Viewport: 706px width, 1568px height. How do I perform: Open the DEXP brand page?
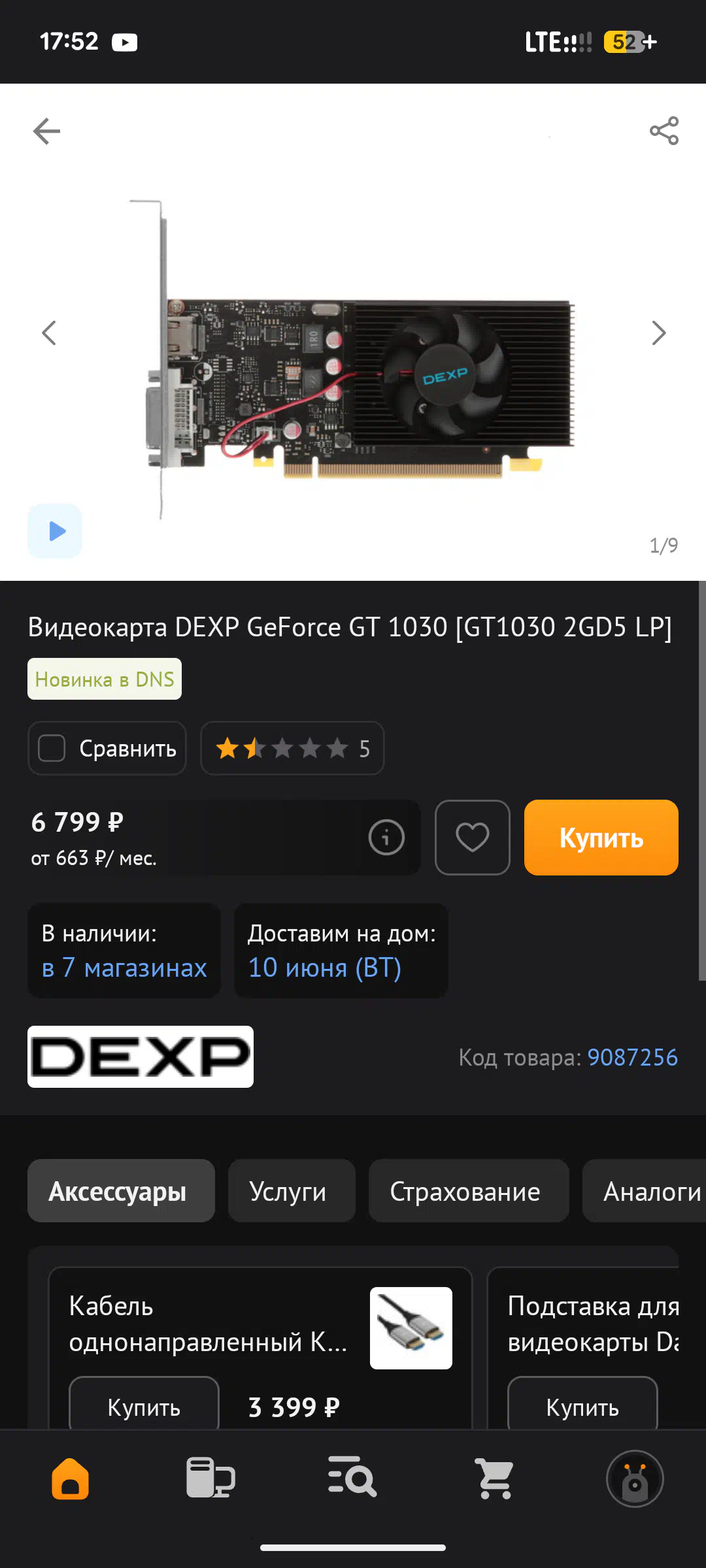141,1056
